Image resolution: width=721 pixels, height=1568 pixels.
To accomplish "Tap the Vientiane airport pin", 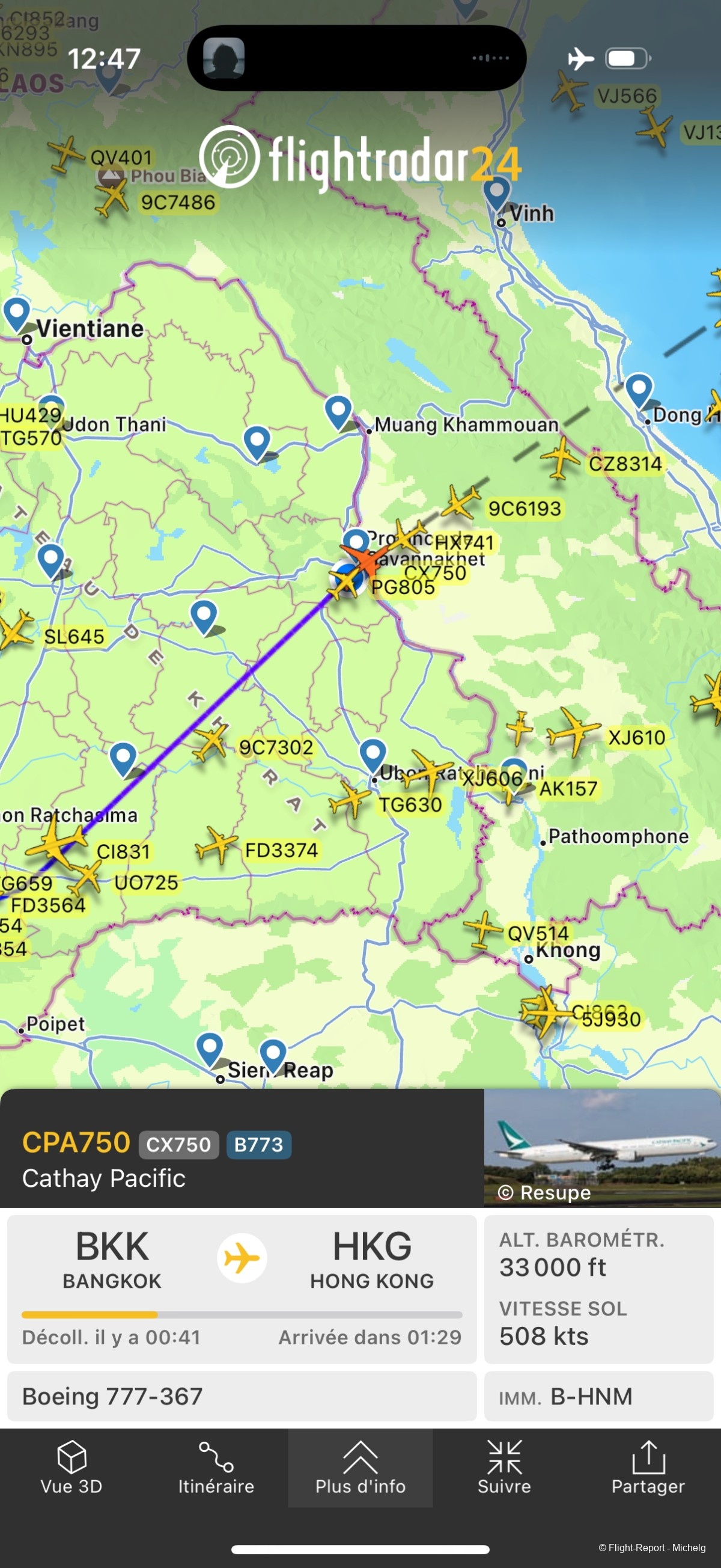I will click(x=16, y=312).
